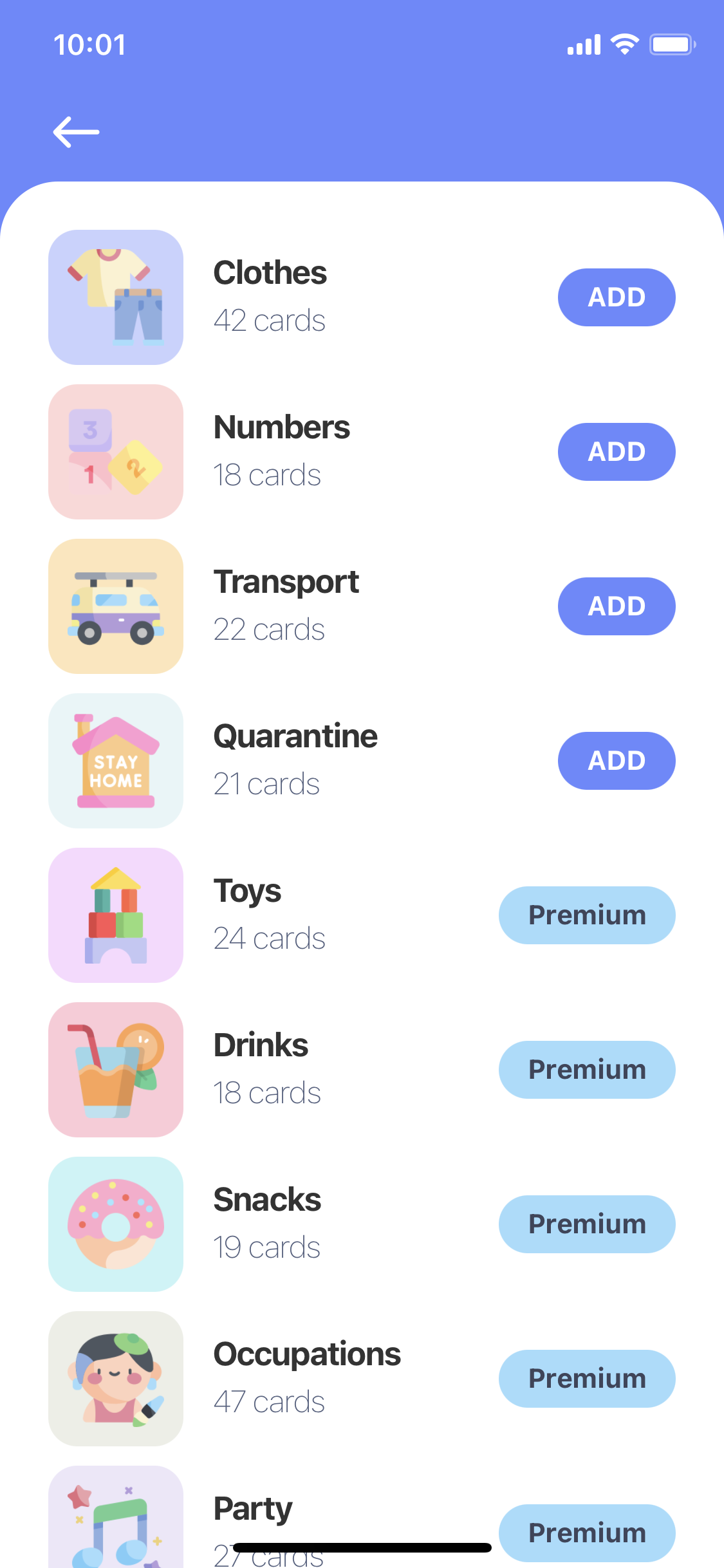Tap the Party set Premium badge
This screenshot has width=724, height=1568.
pos(586,1533)
